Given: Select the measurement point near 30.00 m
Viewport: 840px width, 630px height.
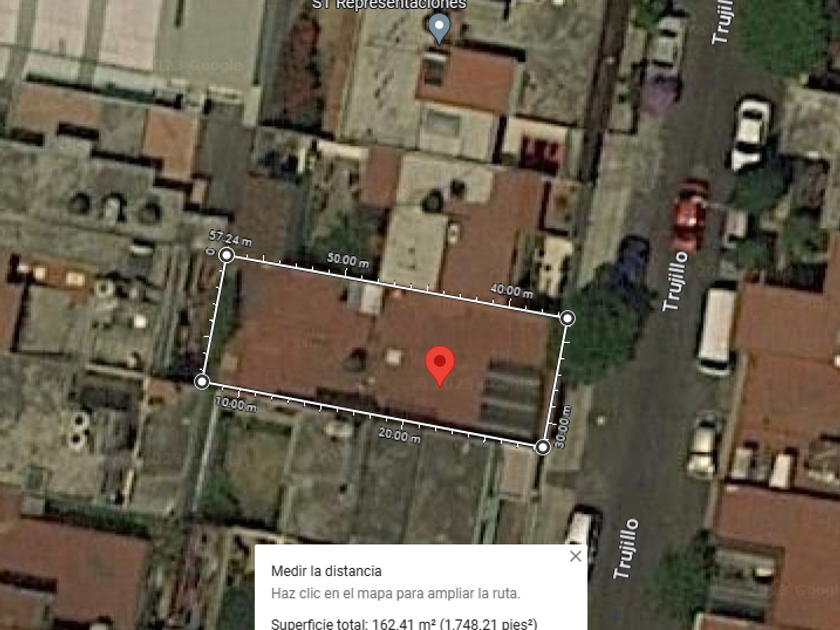Looking at the screenshot, I should tap(542, 446).
